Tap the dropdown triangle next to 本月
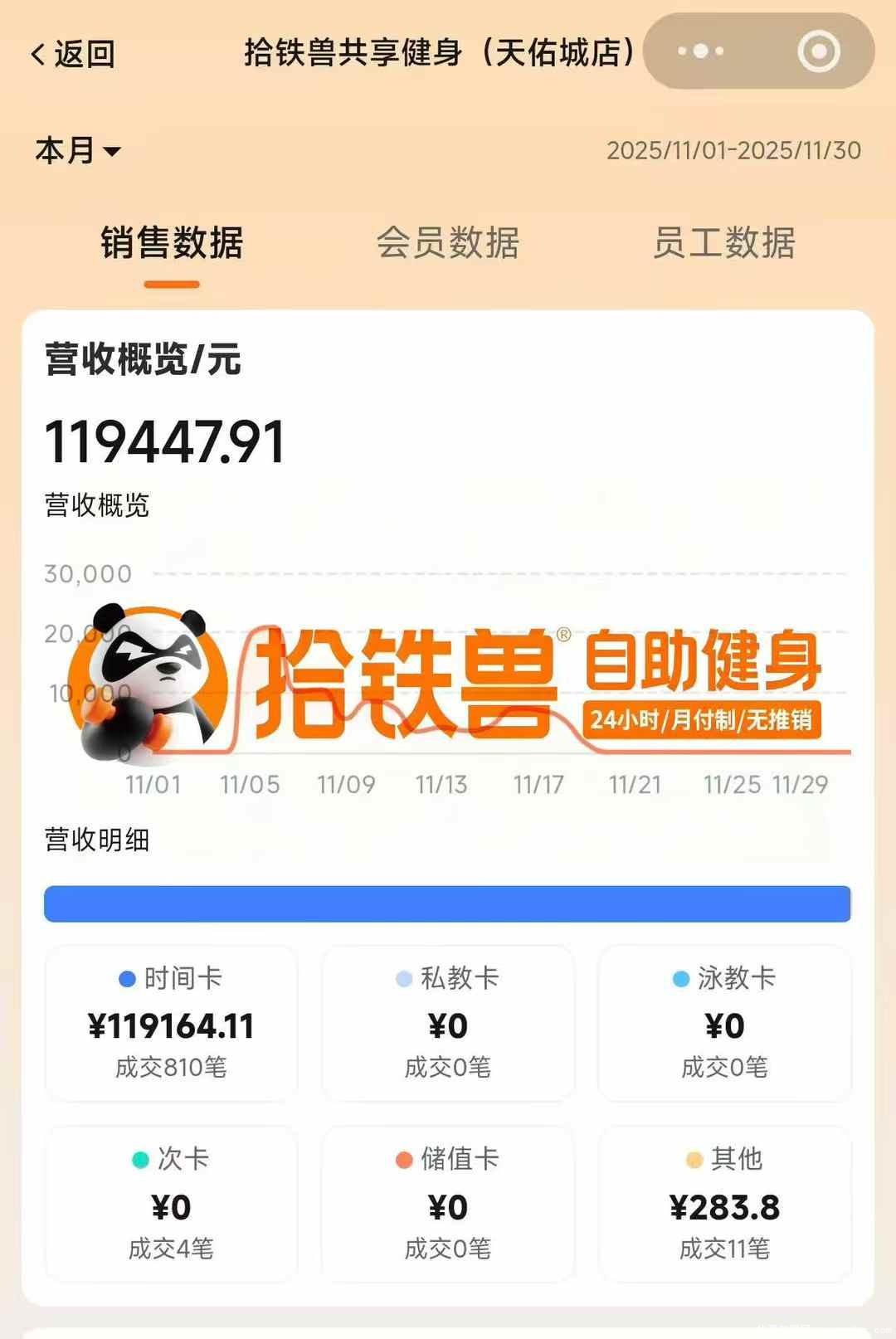The image size is (896, 1339). (111, 153)
